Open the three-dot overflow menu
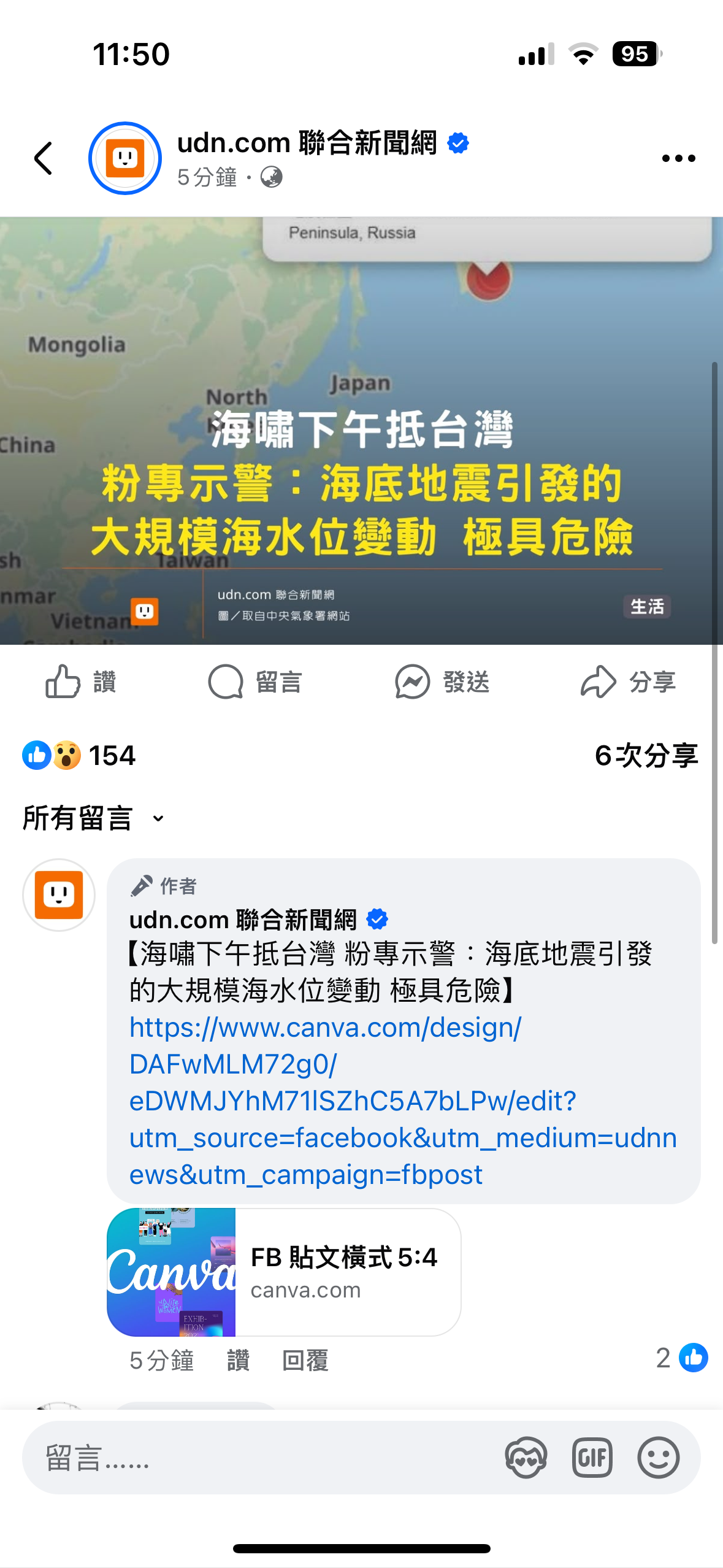723x1568 pixels. click(x=678, y=158)
